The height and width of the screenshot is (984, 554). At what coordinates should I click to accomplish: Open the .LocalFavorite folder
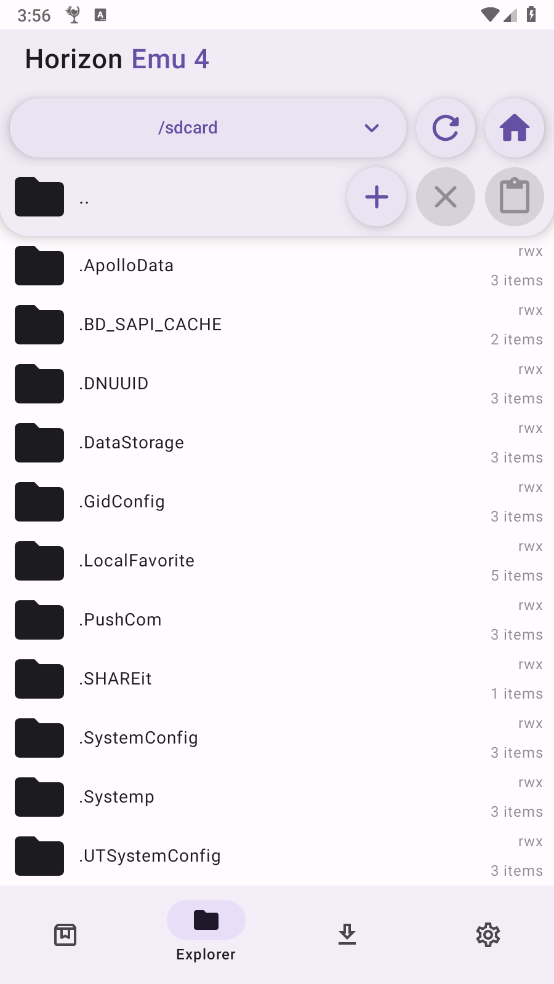277,560
